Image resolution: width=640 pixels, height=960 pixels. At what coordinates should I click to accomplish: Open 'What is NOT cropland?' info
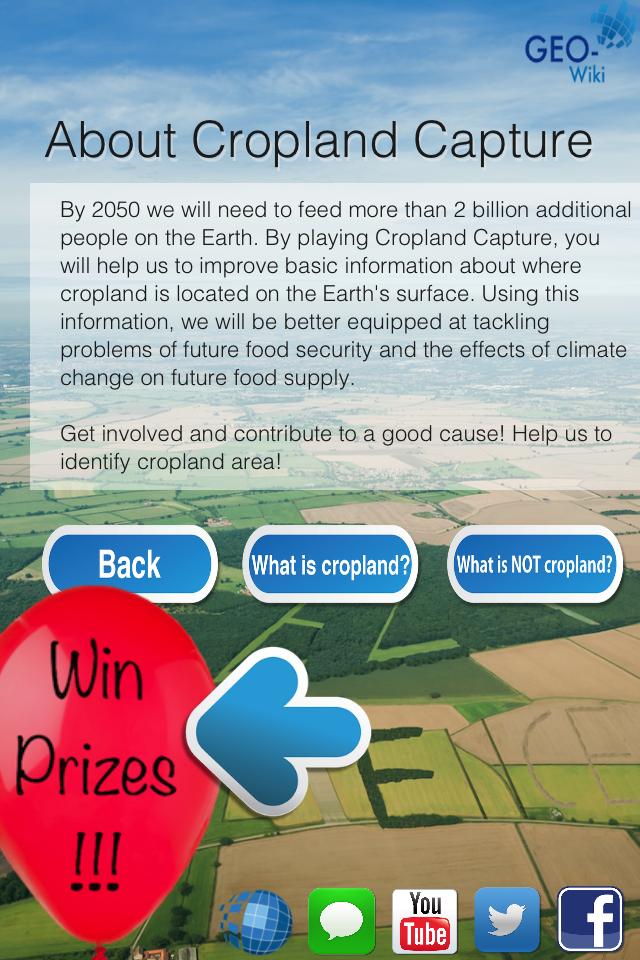click(x=534, y=565)
